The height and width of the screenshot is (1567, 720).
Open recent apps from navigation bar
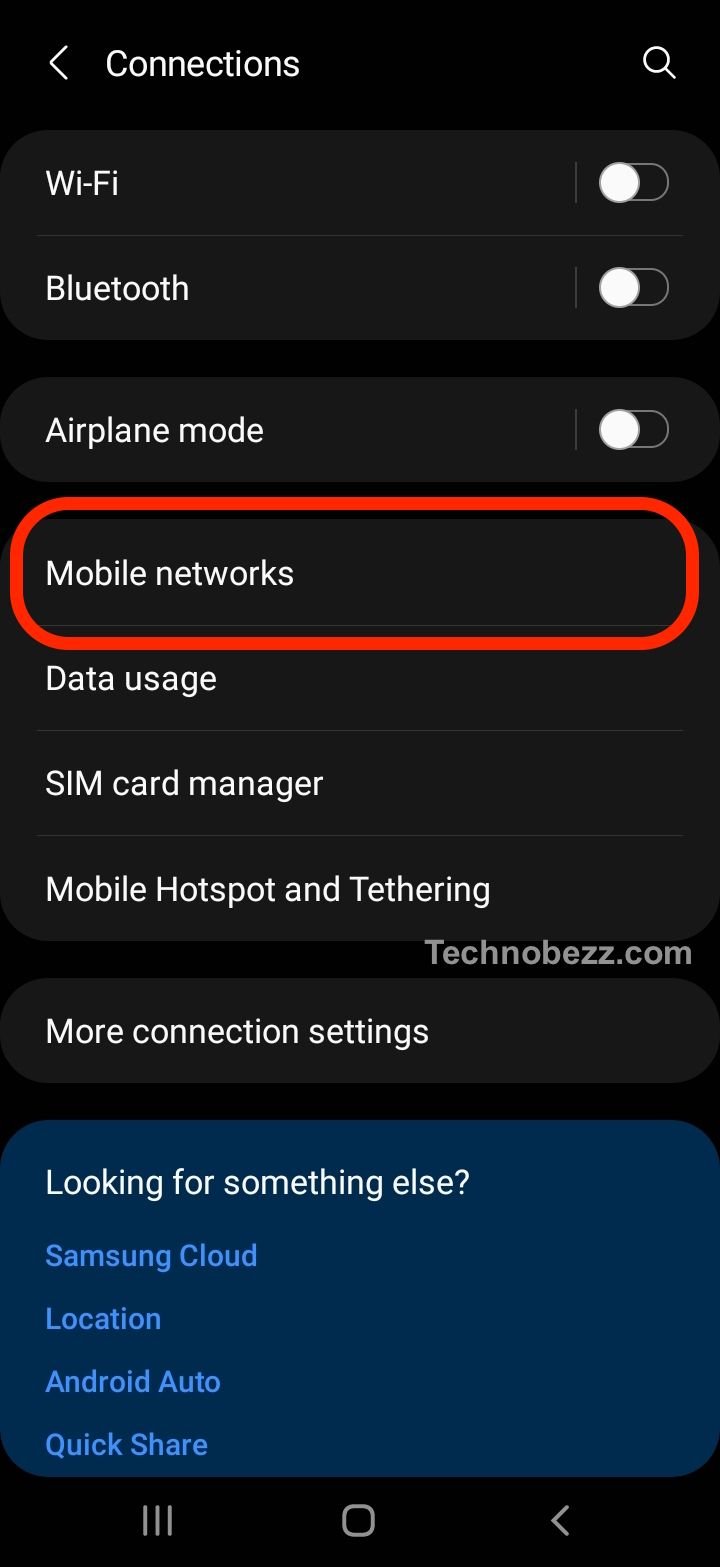157,1521
